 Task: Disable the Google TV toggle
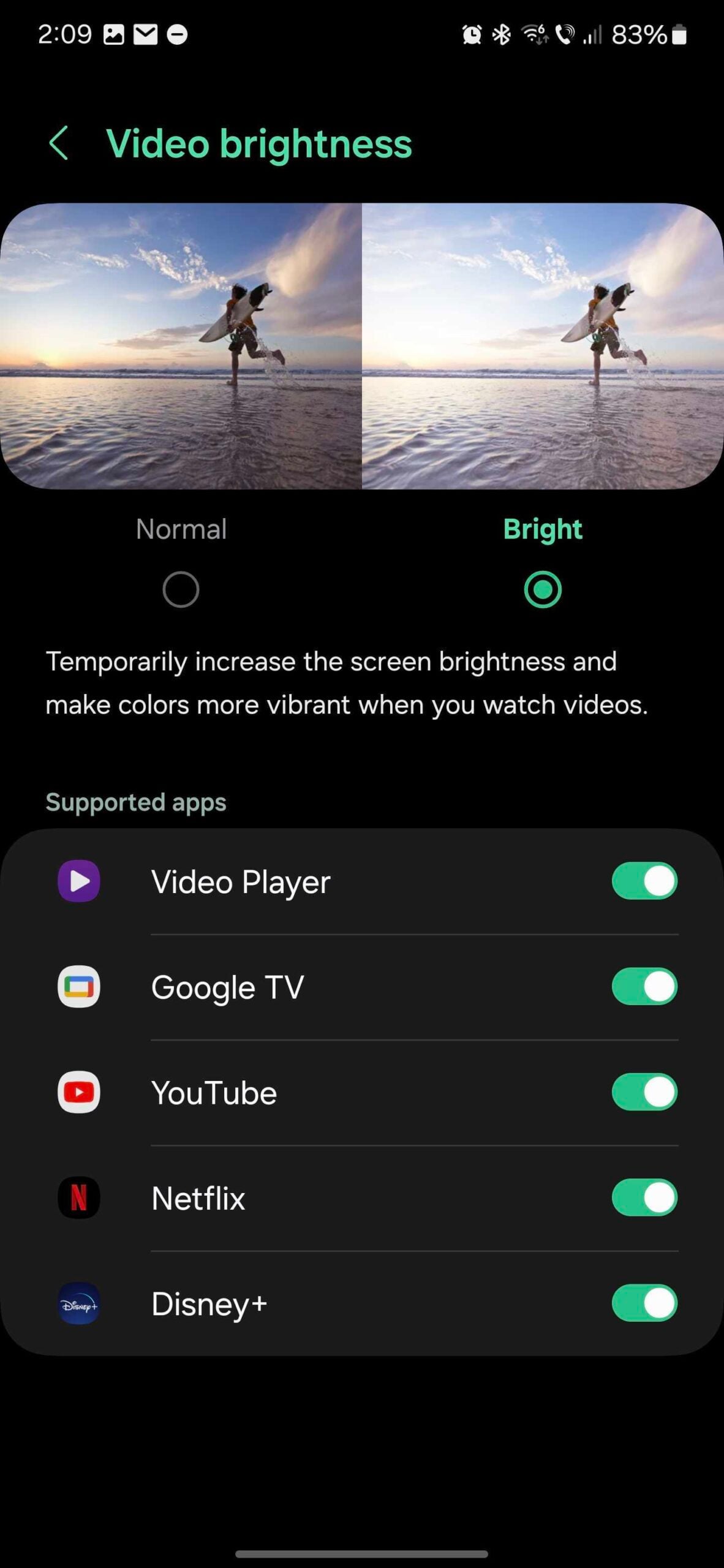pyautogui.click(x=644, y=987)
